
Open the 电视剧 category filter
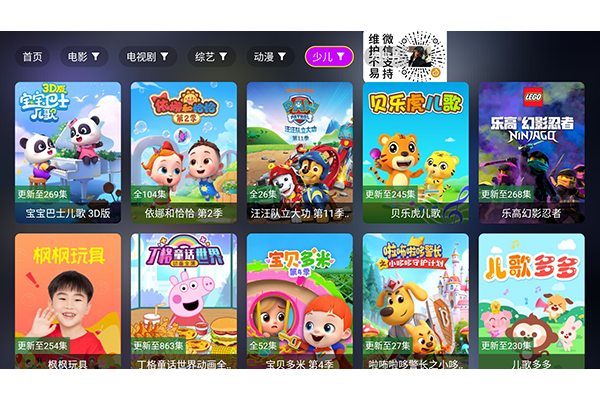click(x=145, y=57)
